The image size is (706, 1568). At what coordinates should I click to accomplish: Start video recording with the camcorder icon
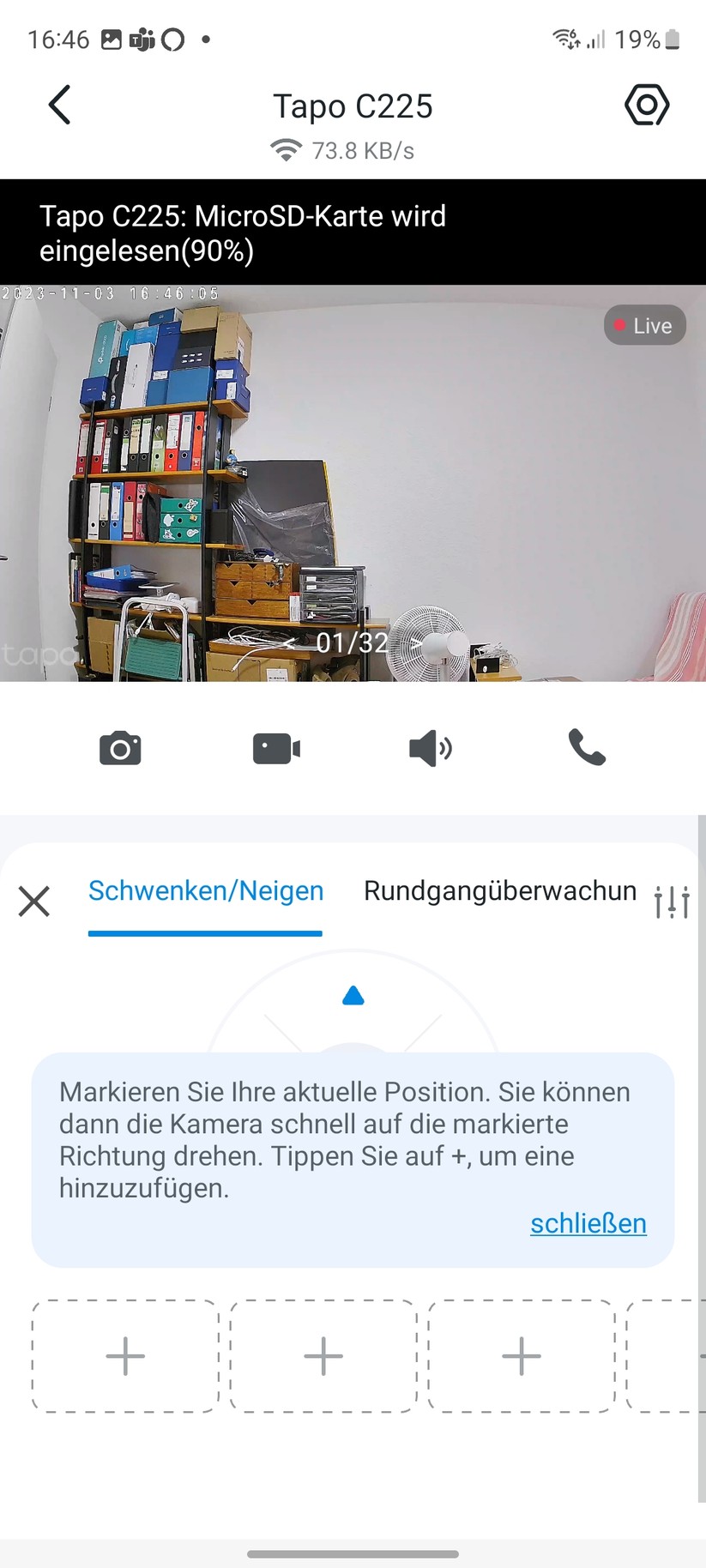coord(276,748)
